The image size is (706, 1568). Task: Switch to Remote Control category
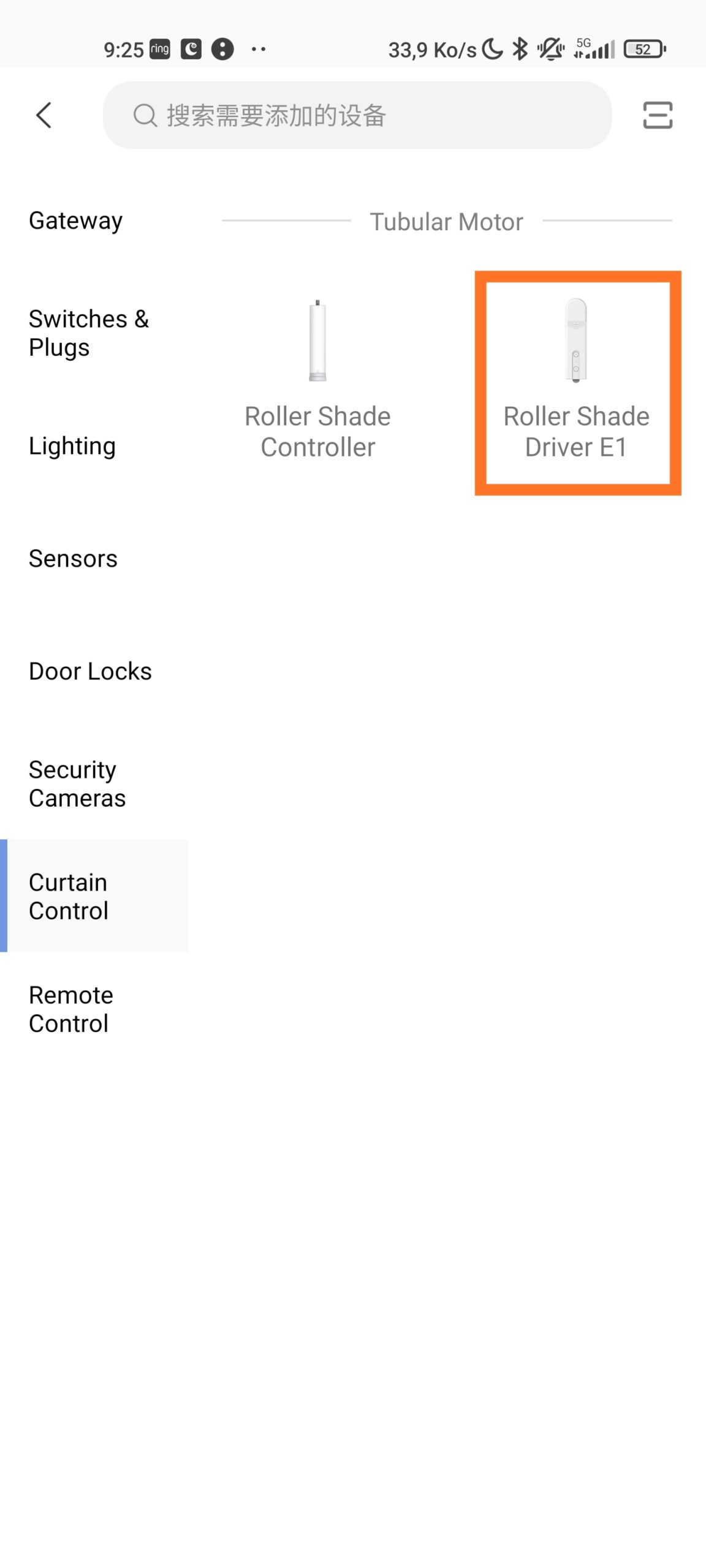(x=71, y=1009)
